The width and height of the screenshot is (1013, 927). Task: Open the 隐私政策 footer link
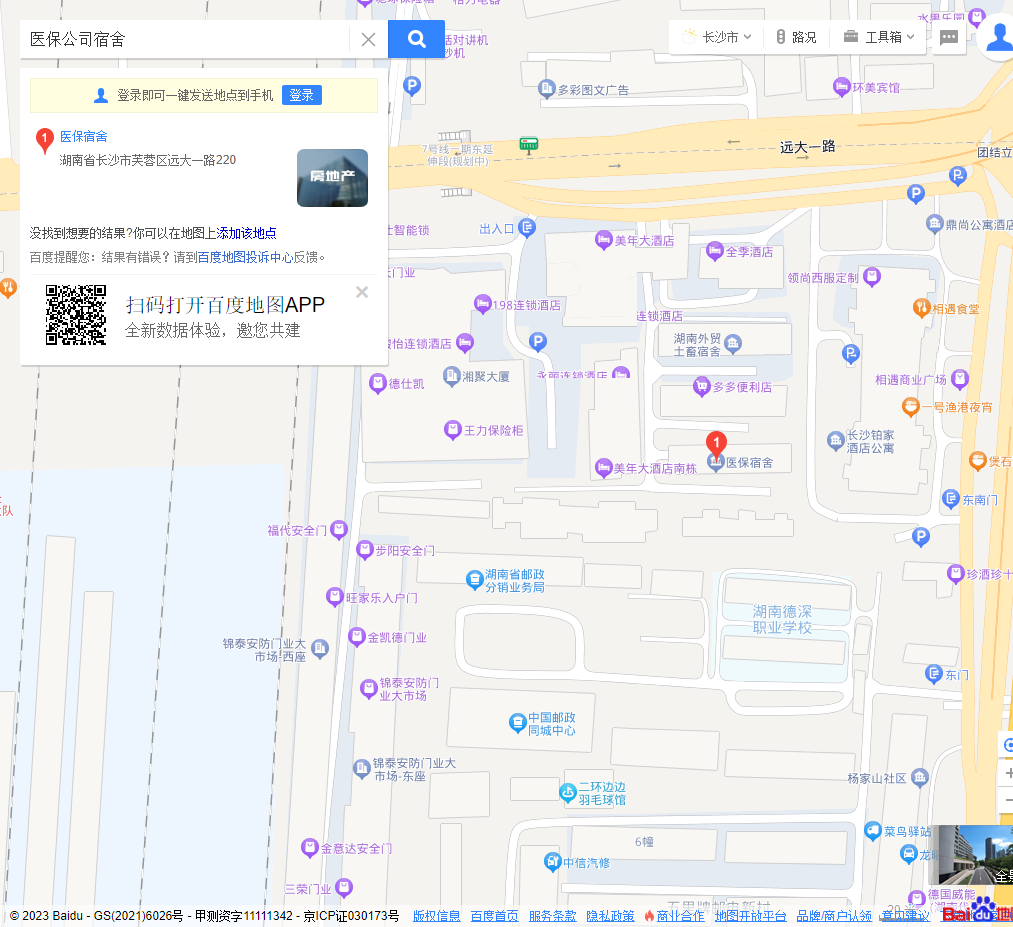610,916
